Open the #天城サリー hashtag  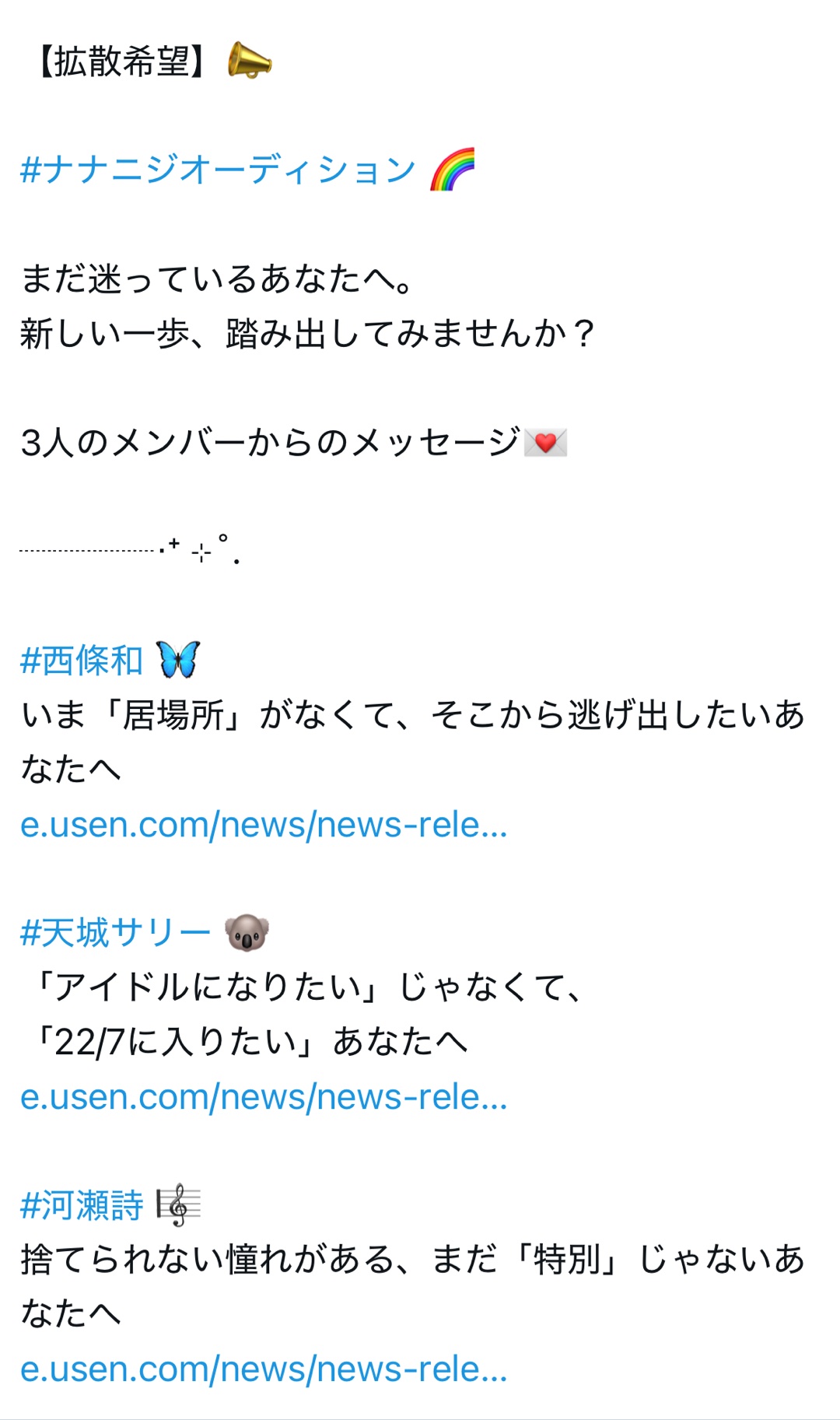click(x=115, y=933)
